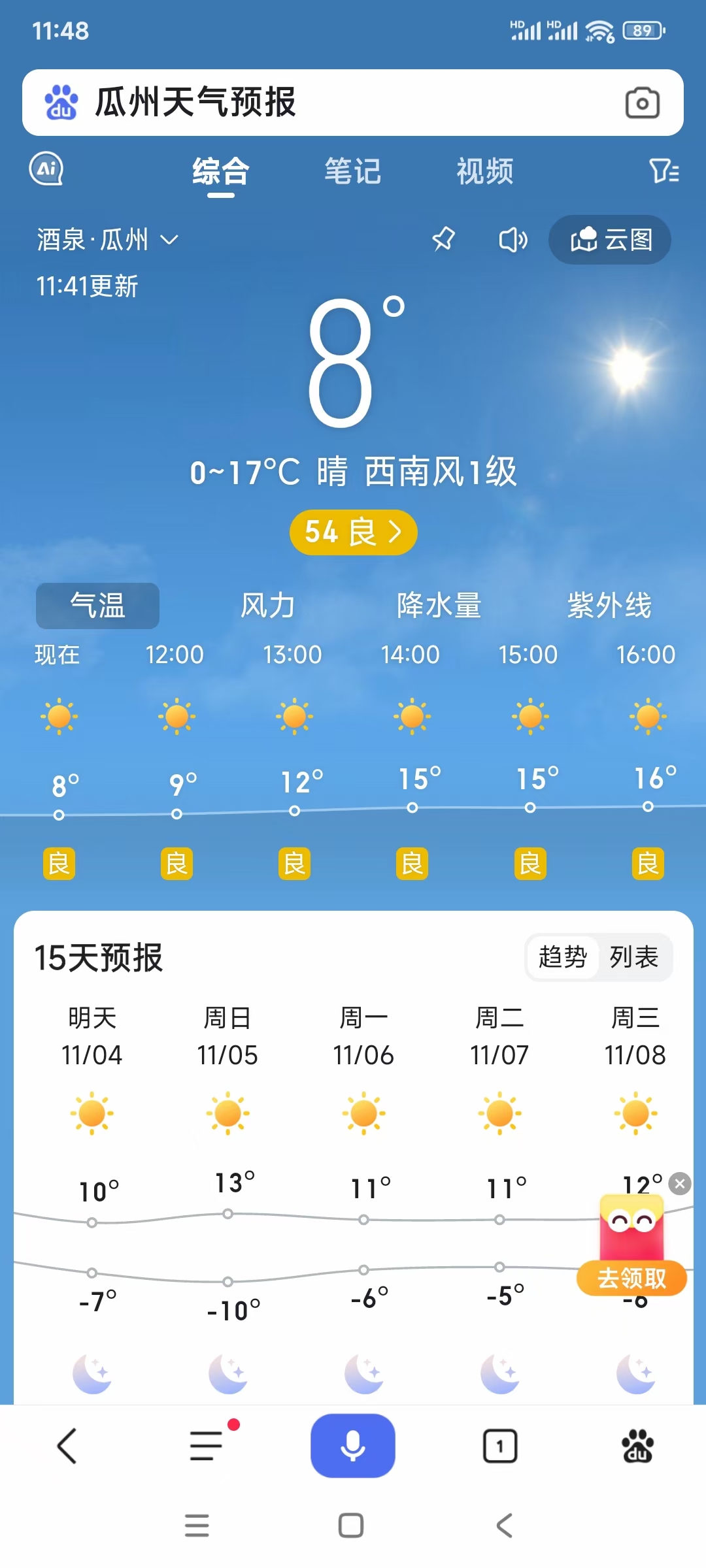Open the AI assistant icon

[x=46, y=169]
